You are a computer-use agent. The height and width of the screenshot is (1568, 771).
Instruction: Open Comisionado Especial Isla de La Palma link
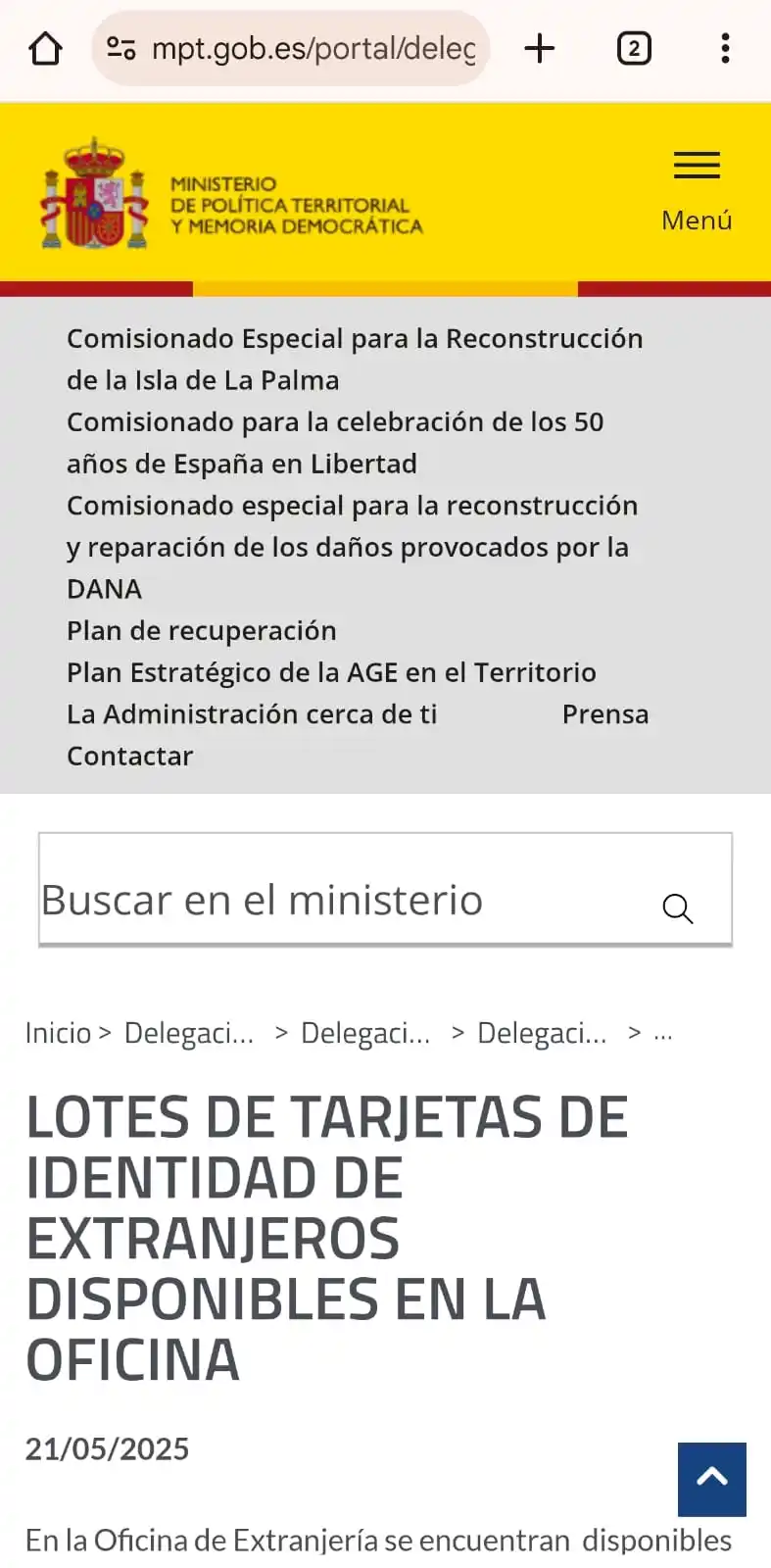354,359
